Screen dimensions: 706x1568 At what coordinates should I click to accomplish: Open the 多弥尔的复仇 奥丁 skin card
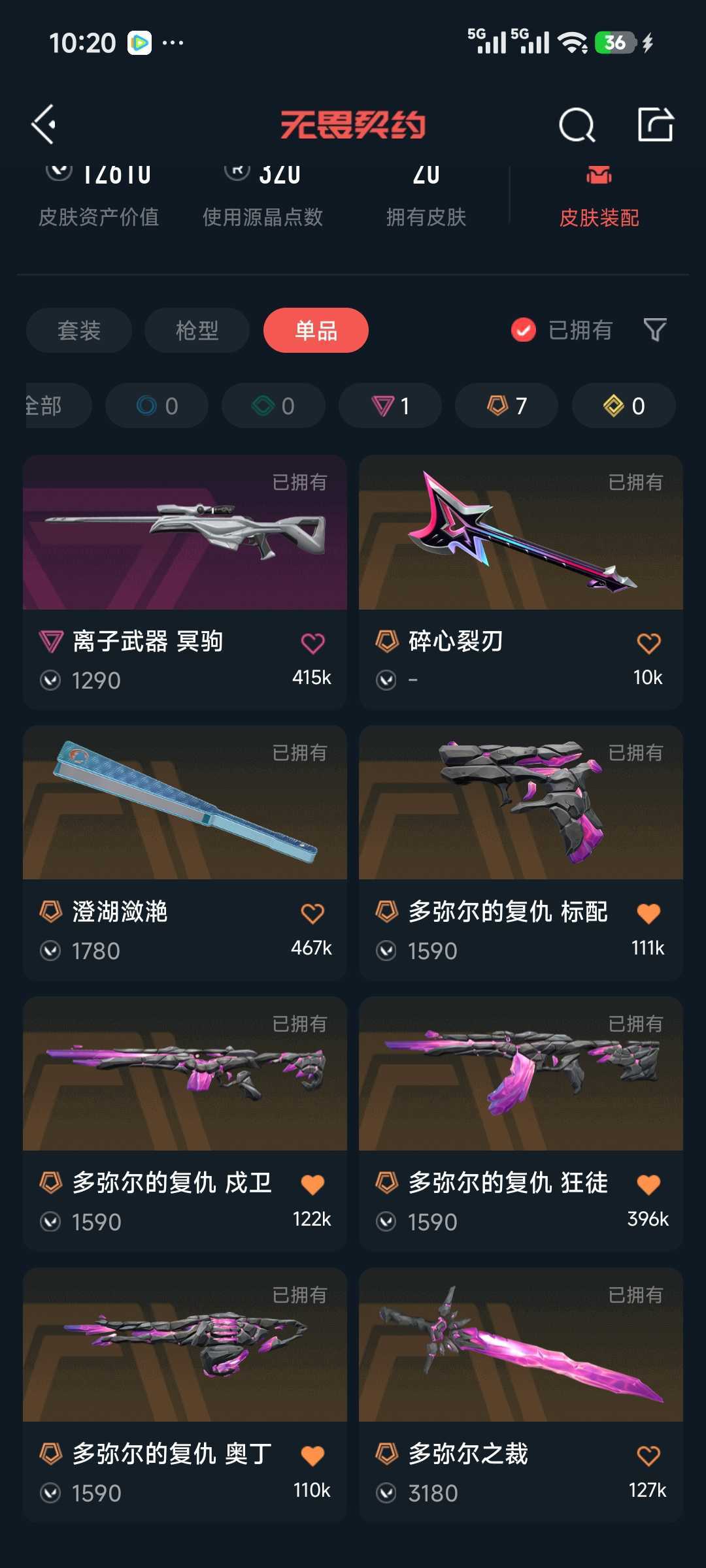click(185, 1395)
